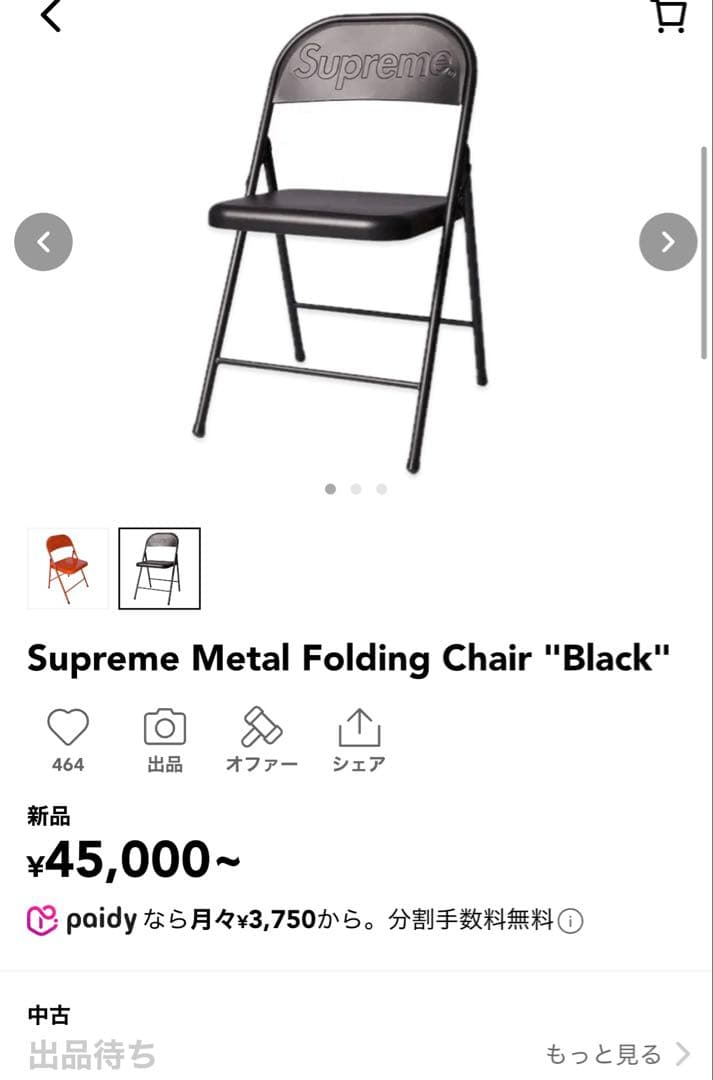The height and width of the screenshot is (1080, 713).
Task: Tap the 出品 camera icon to list
Action: click(165, 728)
